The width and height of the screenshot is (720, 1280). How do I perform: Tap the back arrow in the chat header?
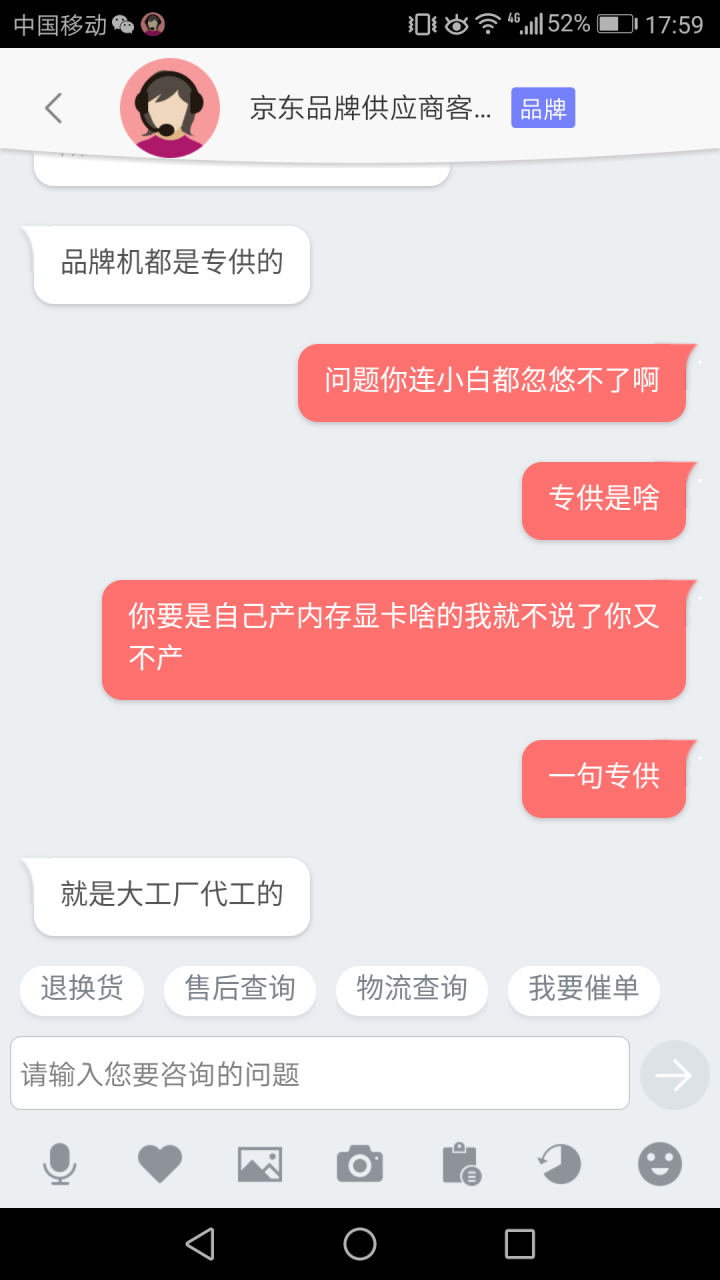tap(54, 108)
